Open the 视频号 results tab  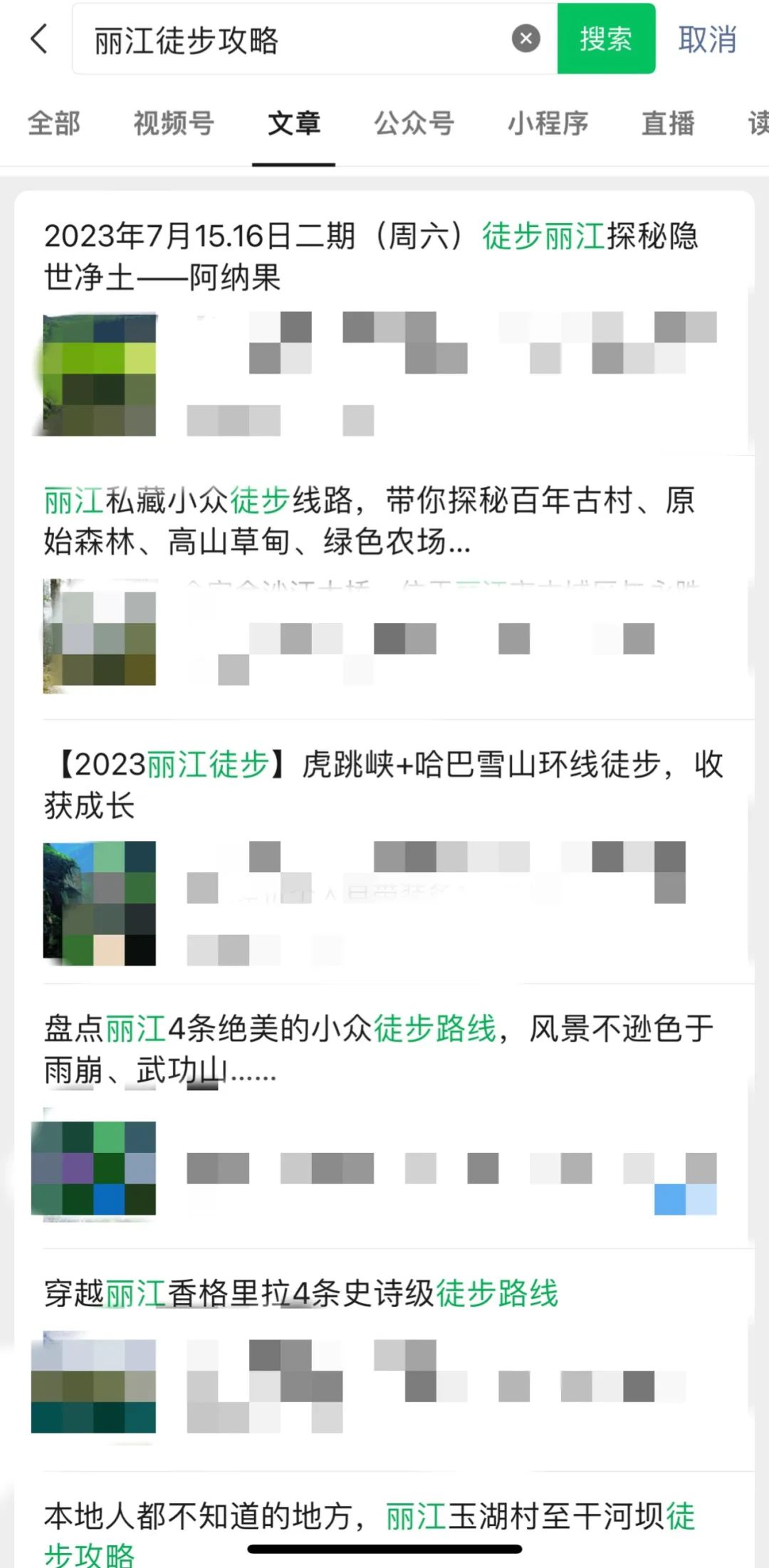pos(173,123)
